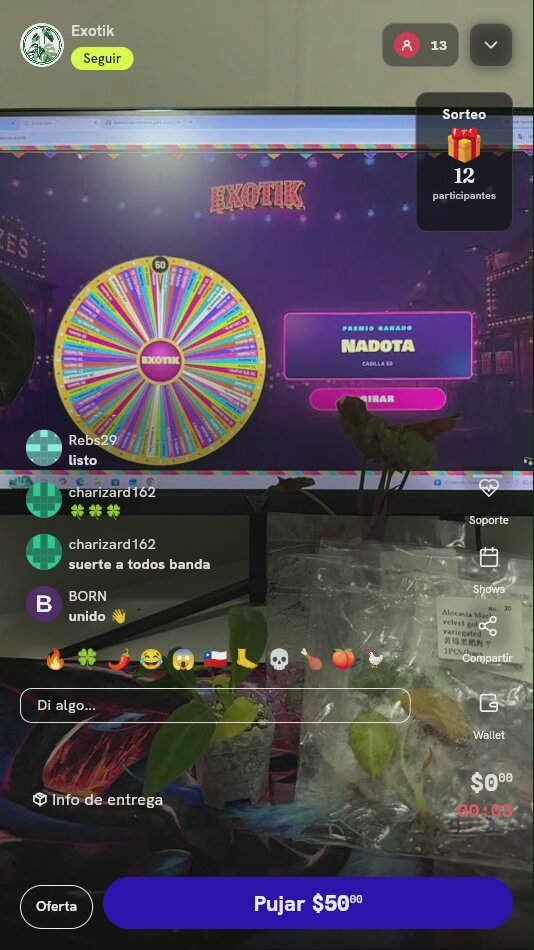View the 13 viewers list
This screenshot has height=950, width=534.
[420, 45]
